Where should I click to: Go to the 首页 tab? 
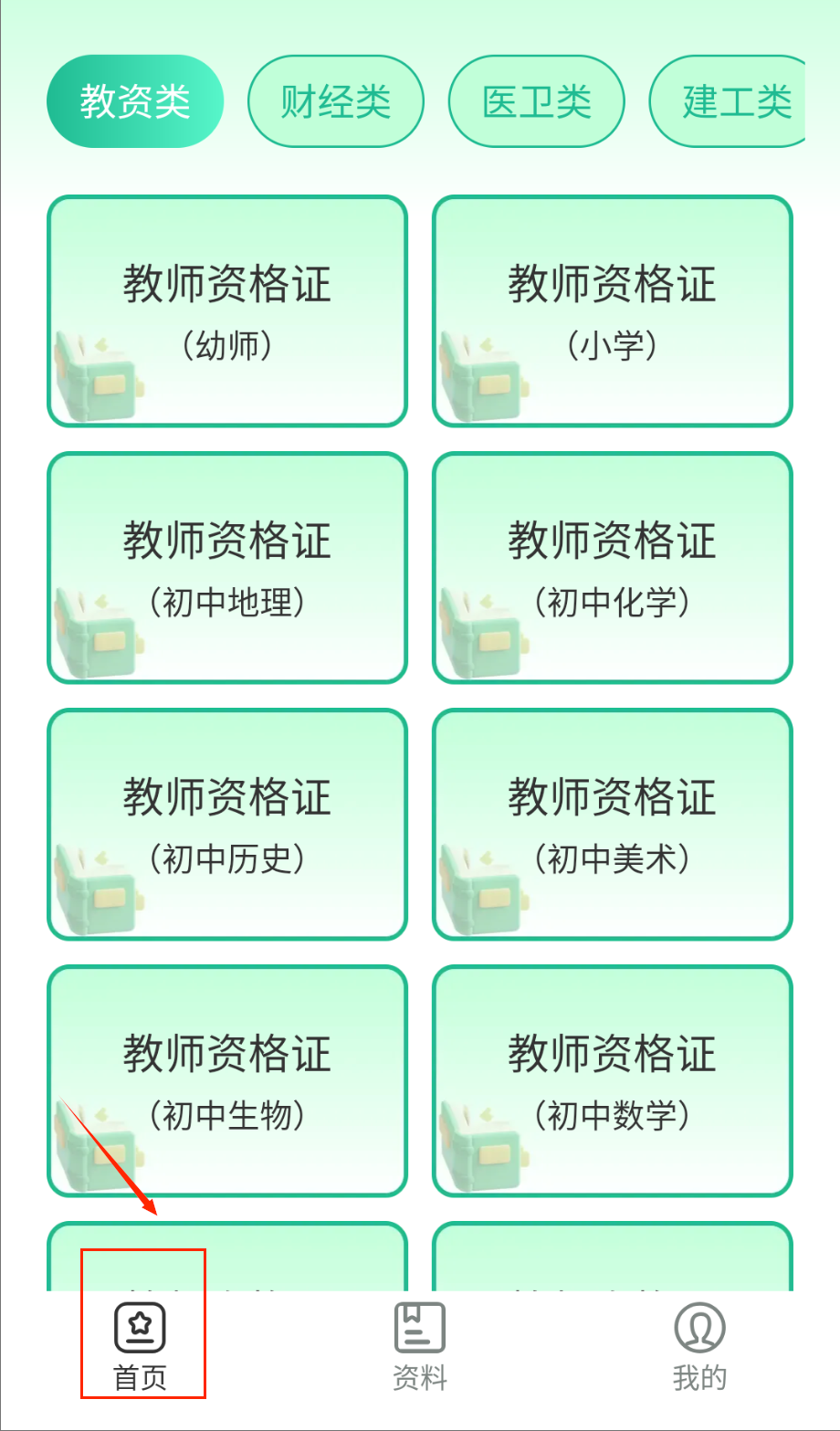[x=140, y=1345]
